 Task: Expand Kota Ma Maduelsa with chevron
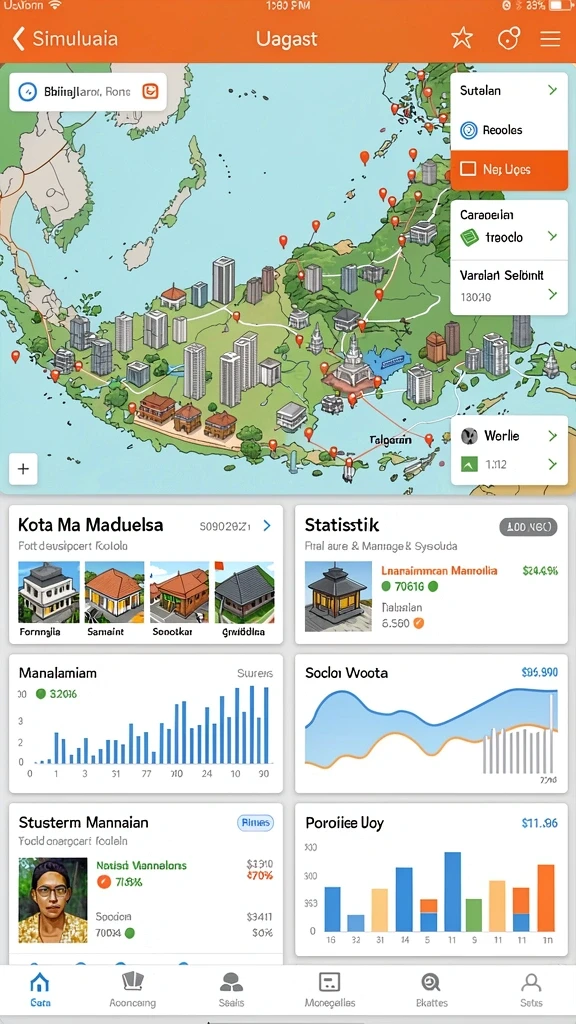(x=266, y=525)
